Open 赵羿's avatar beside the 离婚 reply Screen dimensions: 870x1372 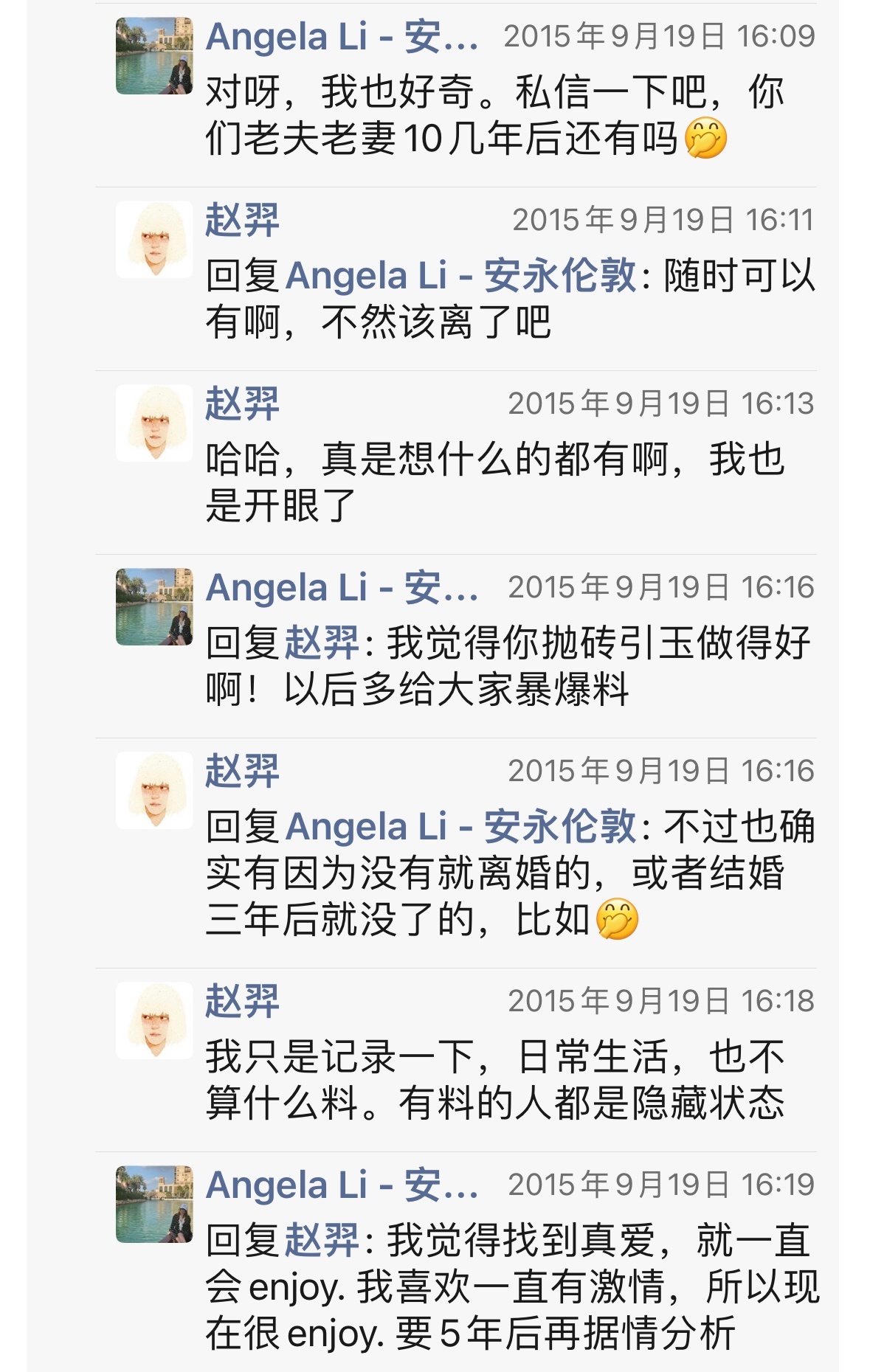(x=154, y=791)
